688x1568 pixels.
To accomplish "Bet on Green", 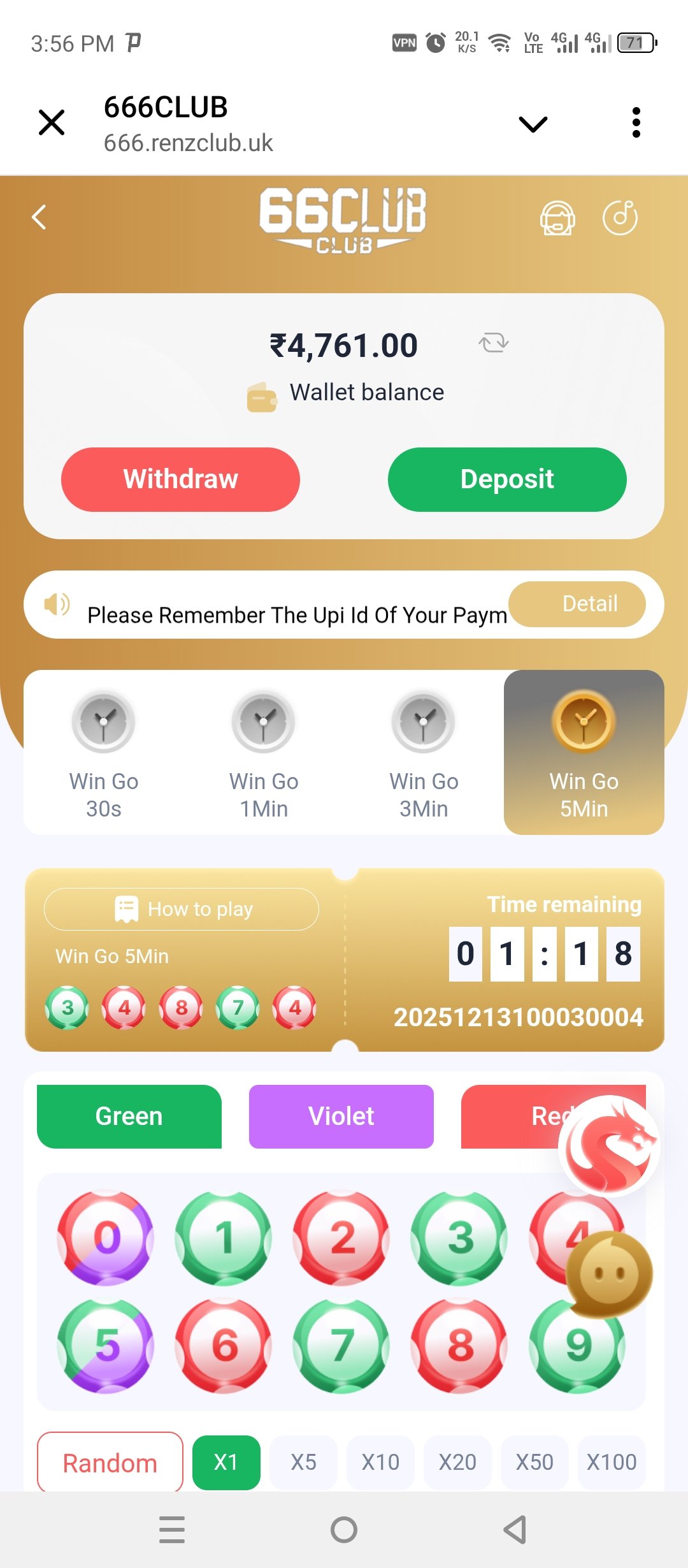I will 129,1117.
